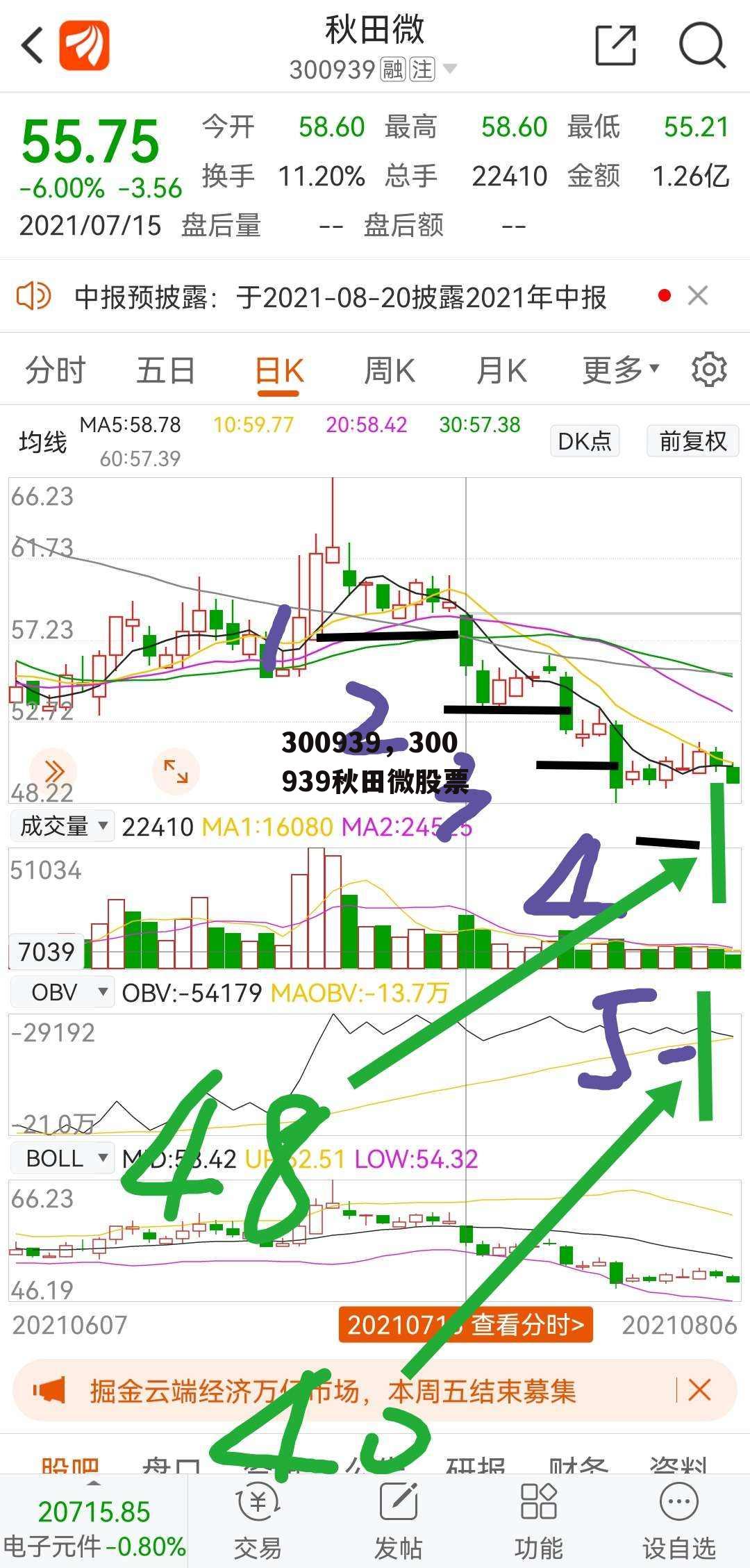This screenshot has height=1568, width=750.
Task: Change the 前复权 adjustment option
Action: point(692,441)
